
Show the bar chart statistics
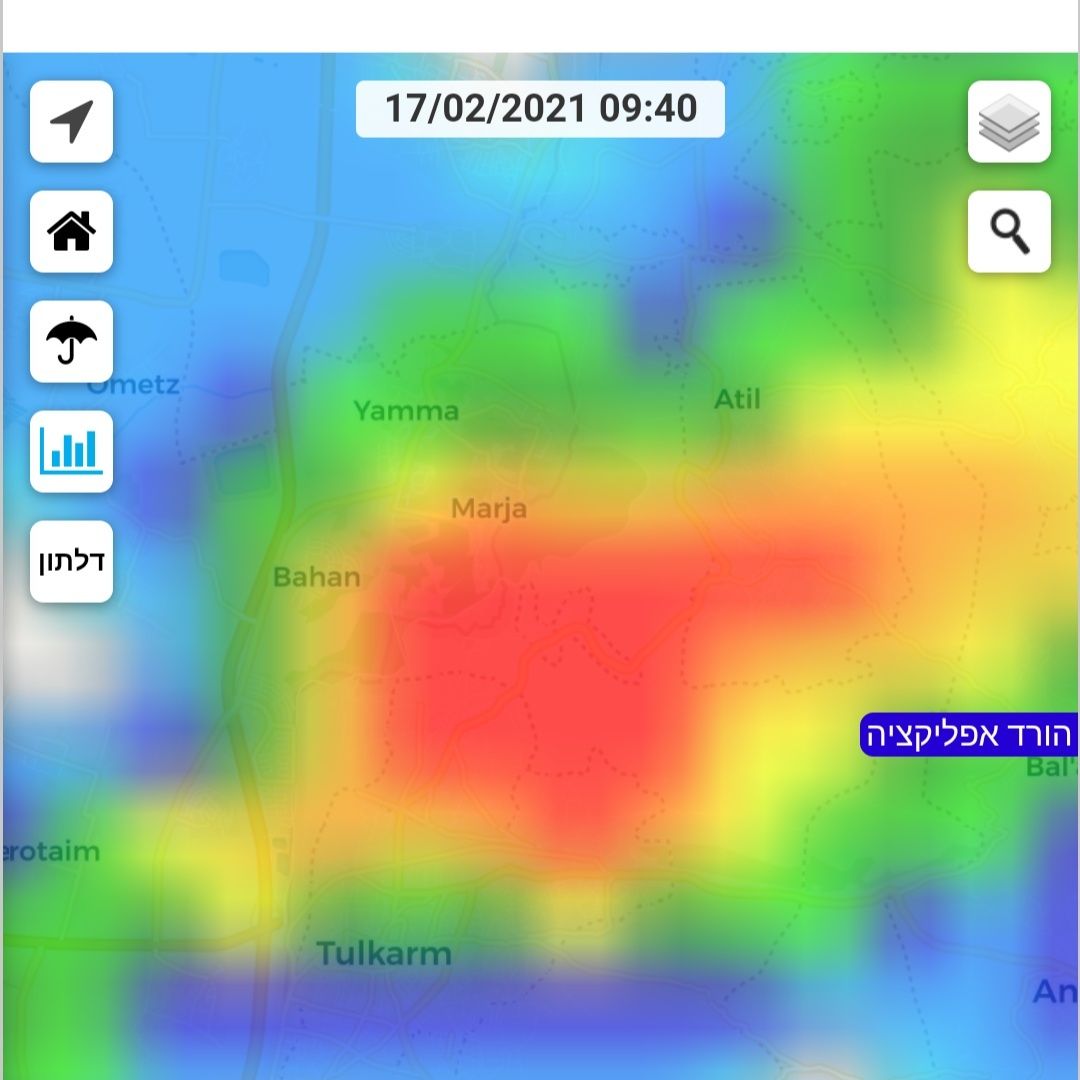coord(71,451)
